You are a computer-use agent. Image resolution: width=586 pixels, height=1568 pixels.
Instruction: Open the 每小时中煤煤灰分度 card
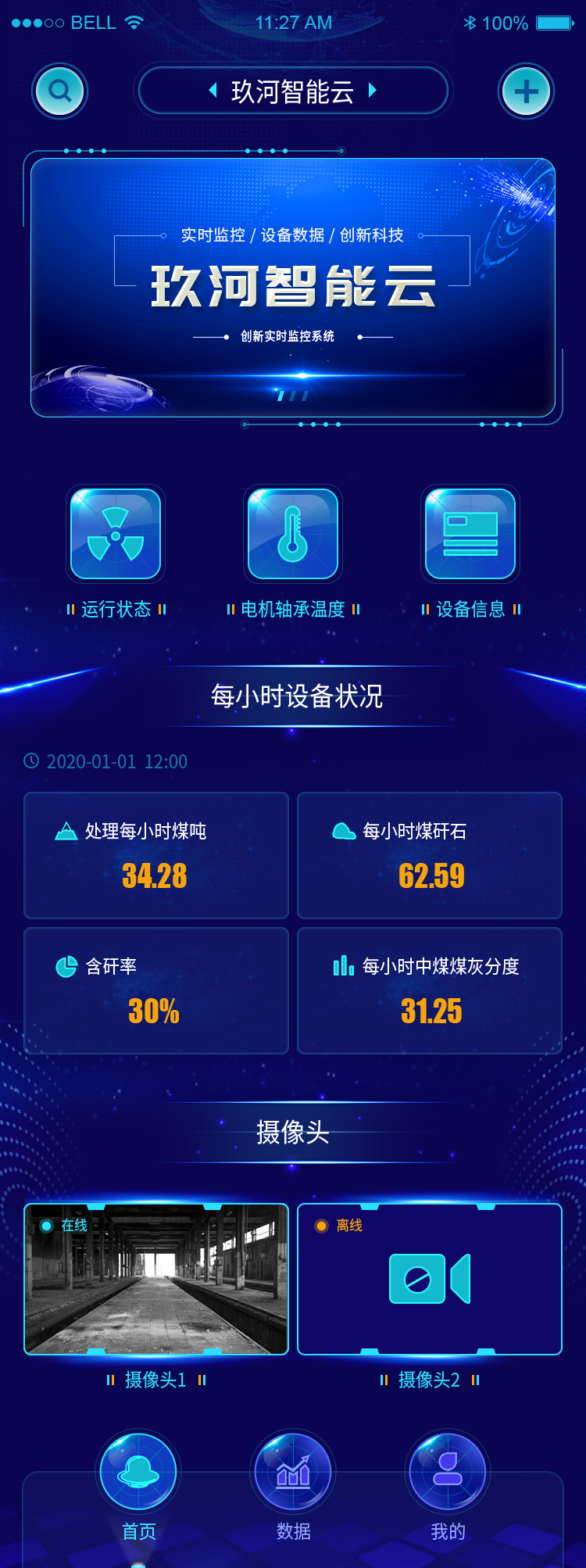pos(430,990)
